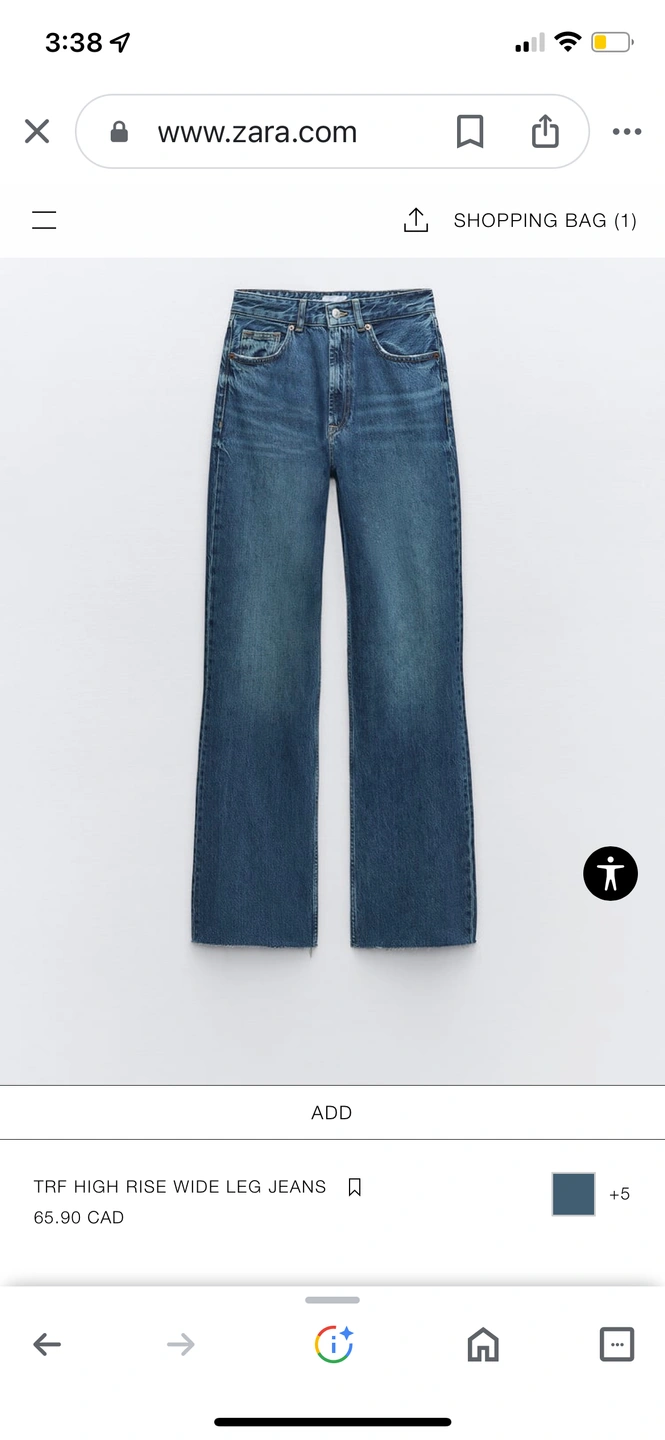Open the browser tabs menu
The height and width of the screenshot is (1440, 665).
click(617, 1345)
